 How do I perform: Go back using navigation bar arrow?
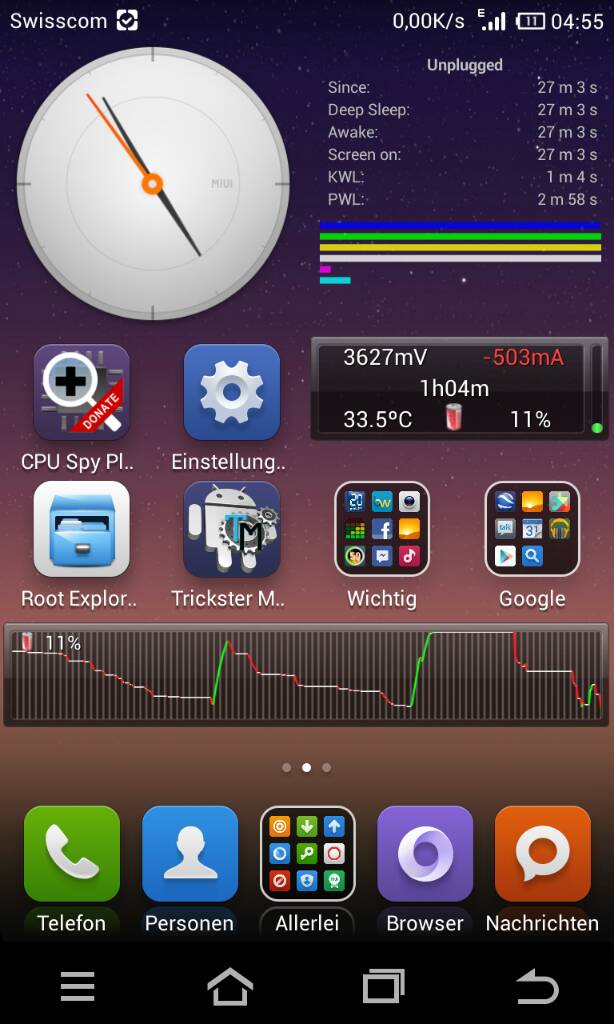537,987
